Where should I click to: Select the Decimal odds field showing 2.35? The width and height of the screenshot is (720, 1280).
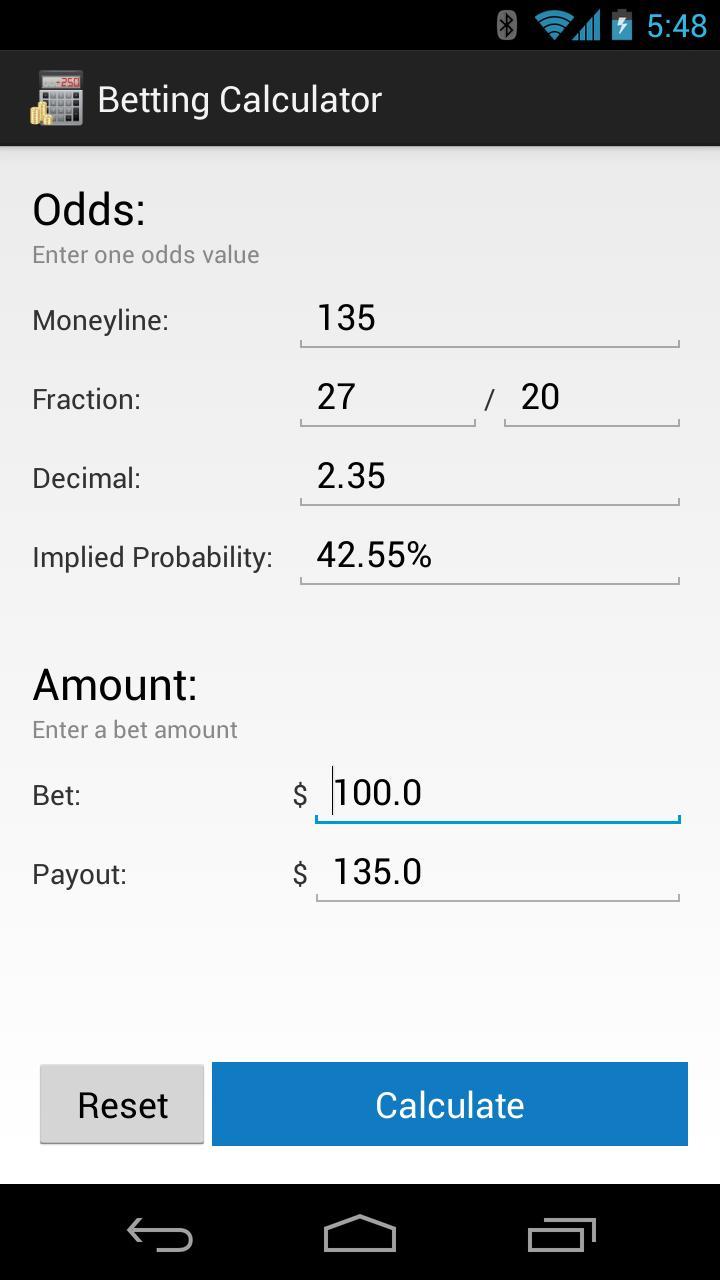click(x=488, y=477)
